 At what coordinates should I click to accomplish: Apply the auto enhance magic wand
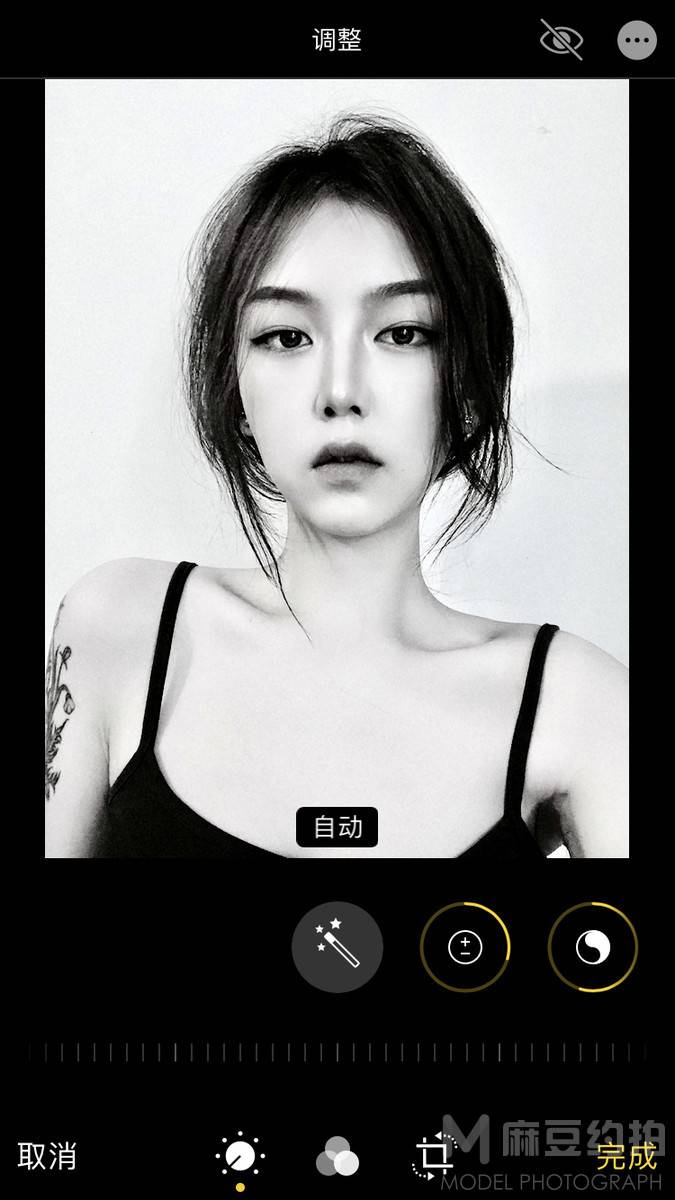337,947
